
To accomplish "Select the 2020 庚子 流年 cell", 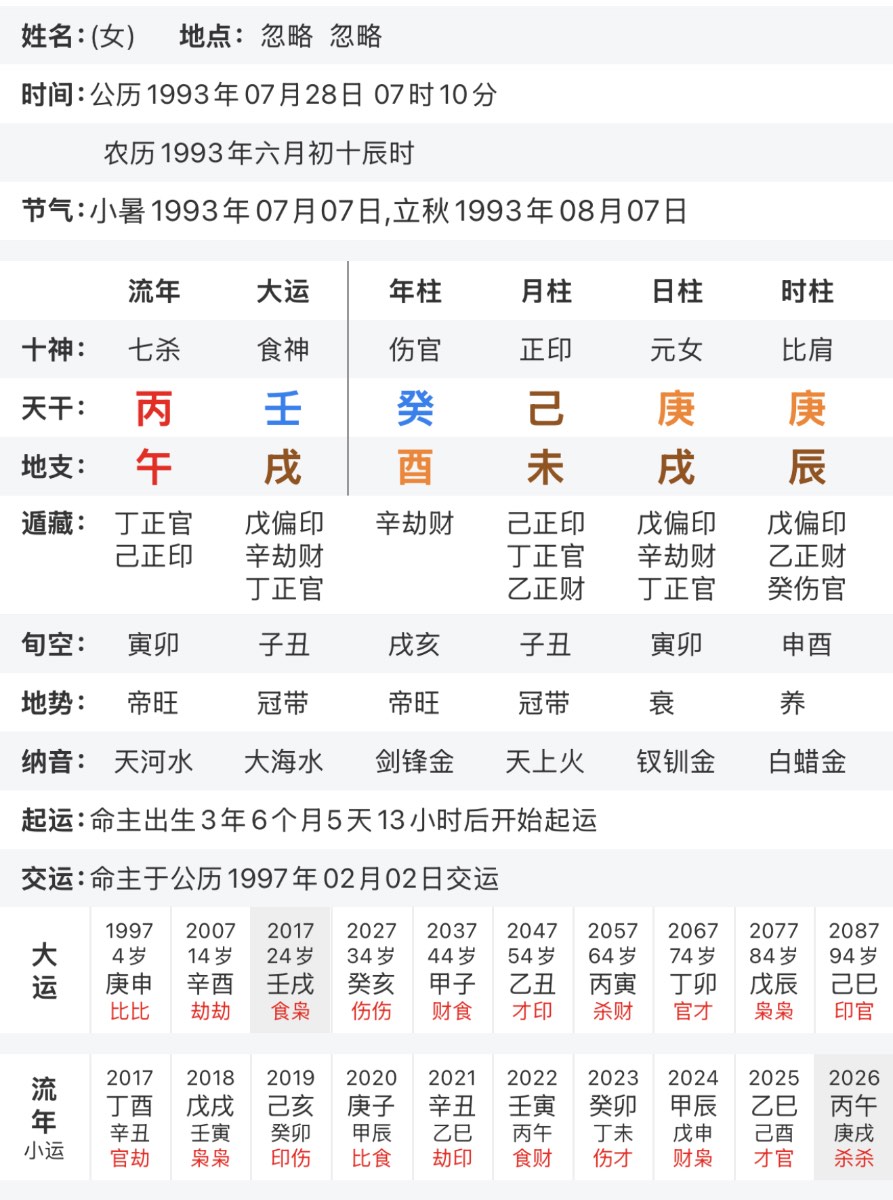I will tap(371, 1117).
